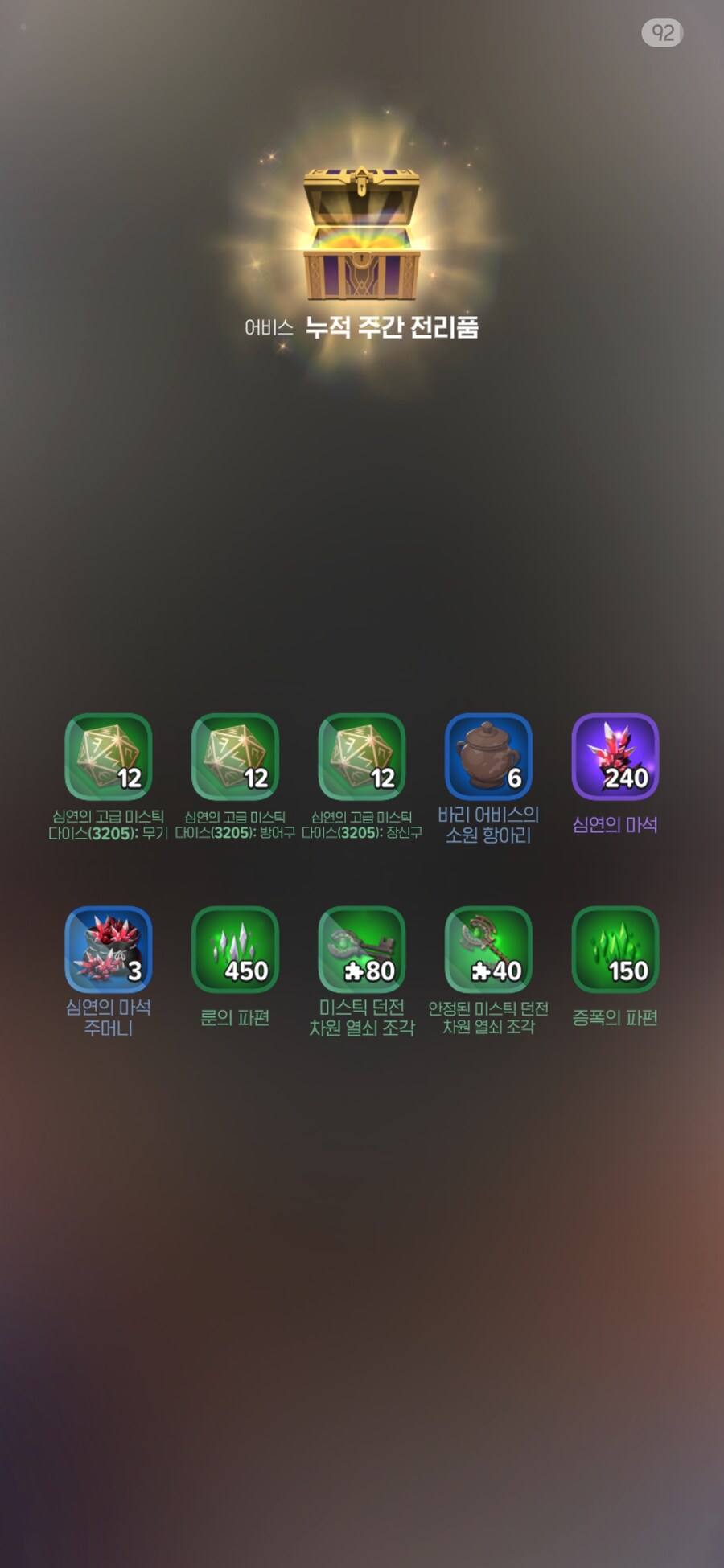Image resolution: width=724 pixels, height=1568 pixels.
Task: Open the 방어구 미스틱 다이스 item
Action: [235, 757]
